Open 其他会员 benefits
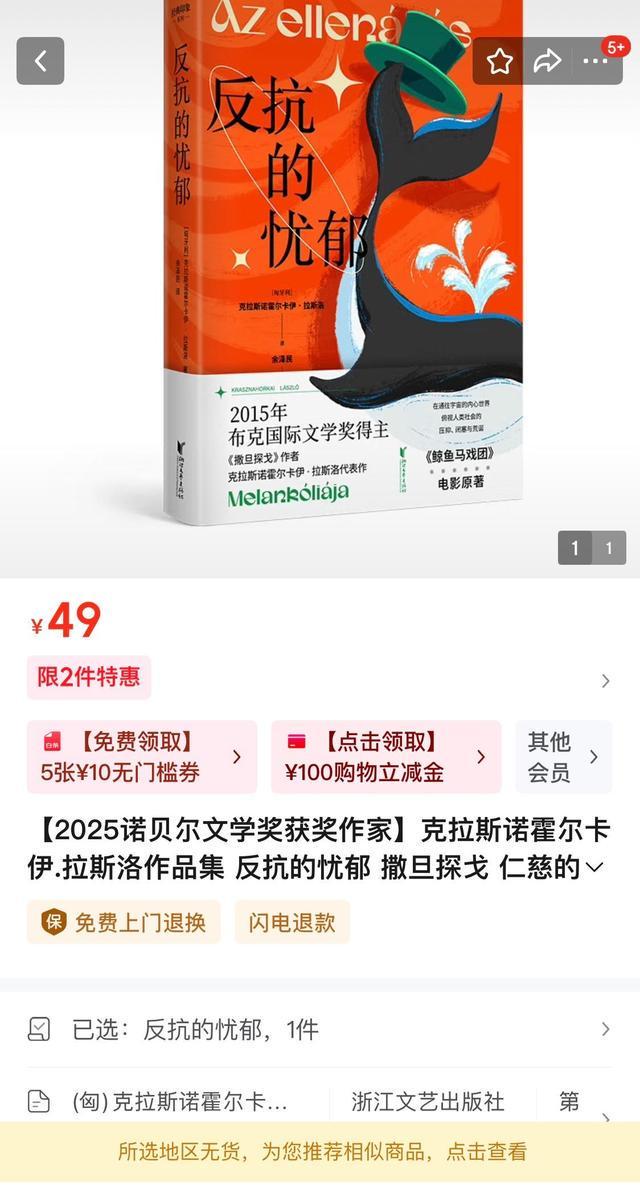Viewport: 640px width, 1190px height. coord(562,757)
